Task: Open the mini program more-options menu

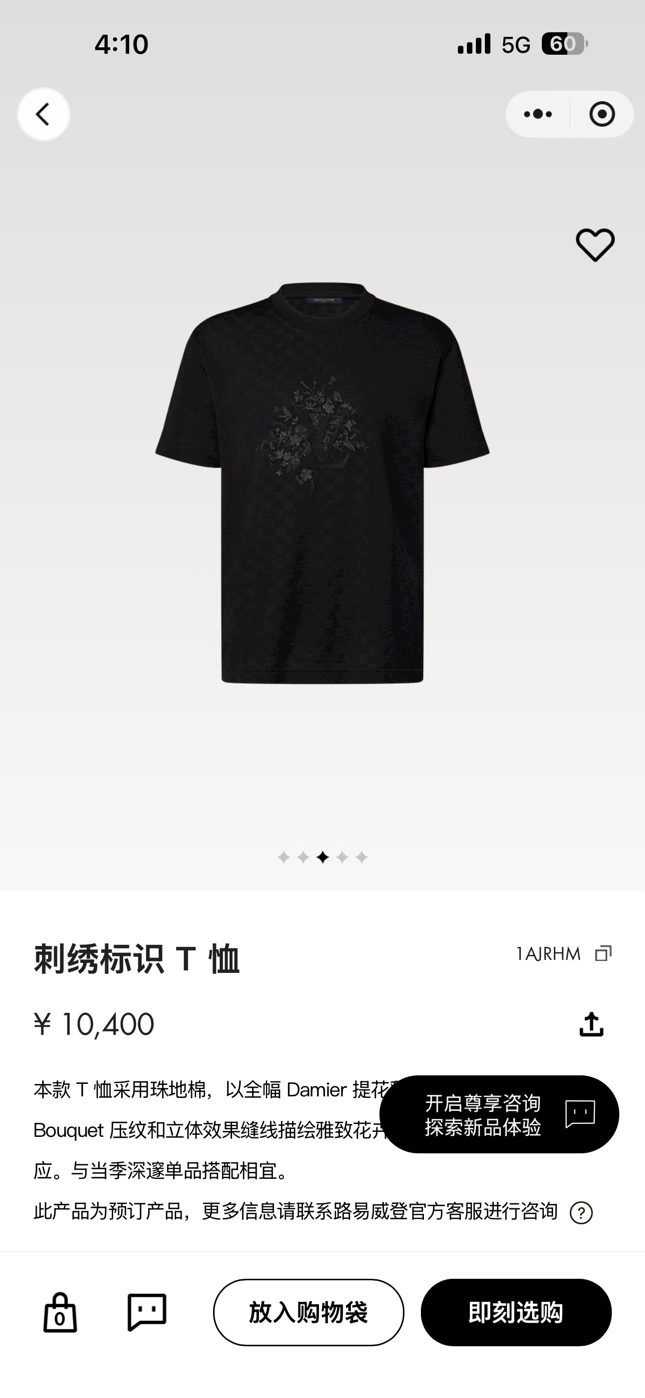Action: point(538,114)
